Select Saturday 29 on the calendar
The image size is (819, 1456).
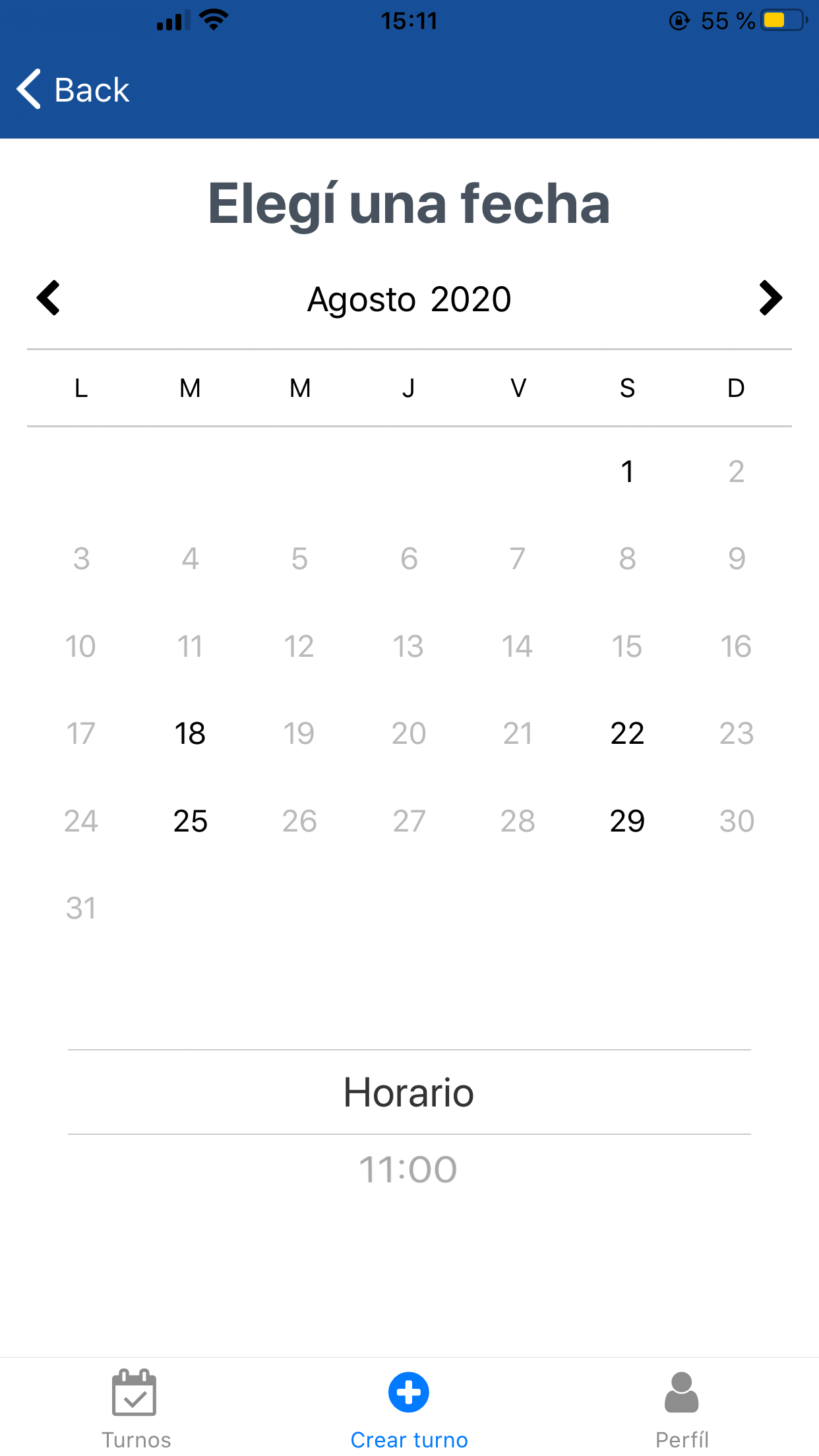(x=627, y=821)
